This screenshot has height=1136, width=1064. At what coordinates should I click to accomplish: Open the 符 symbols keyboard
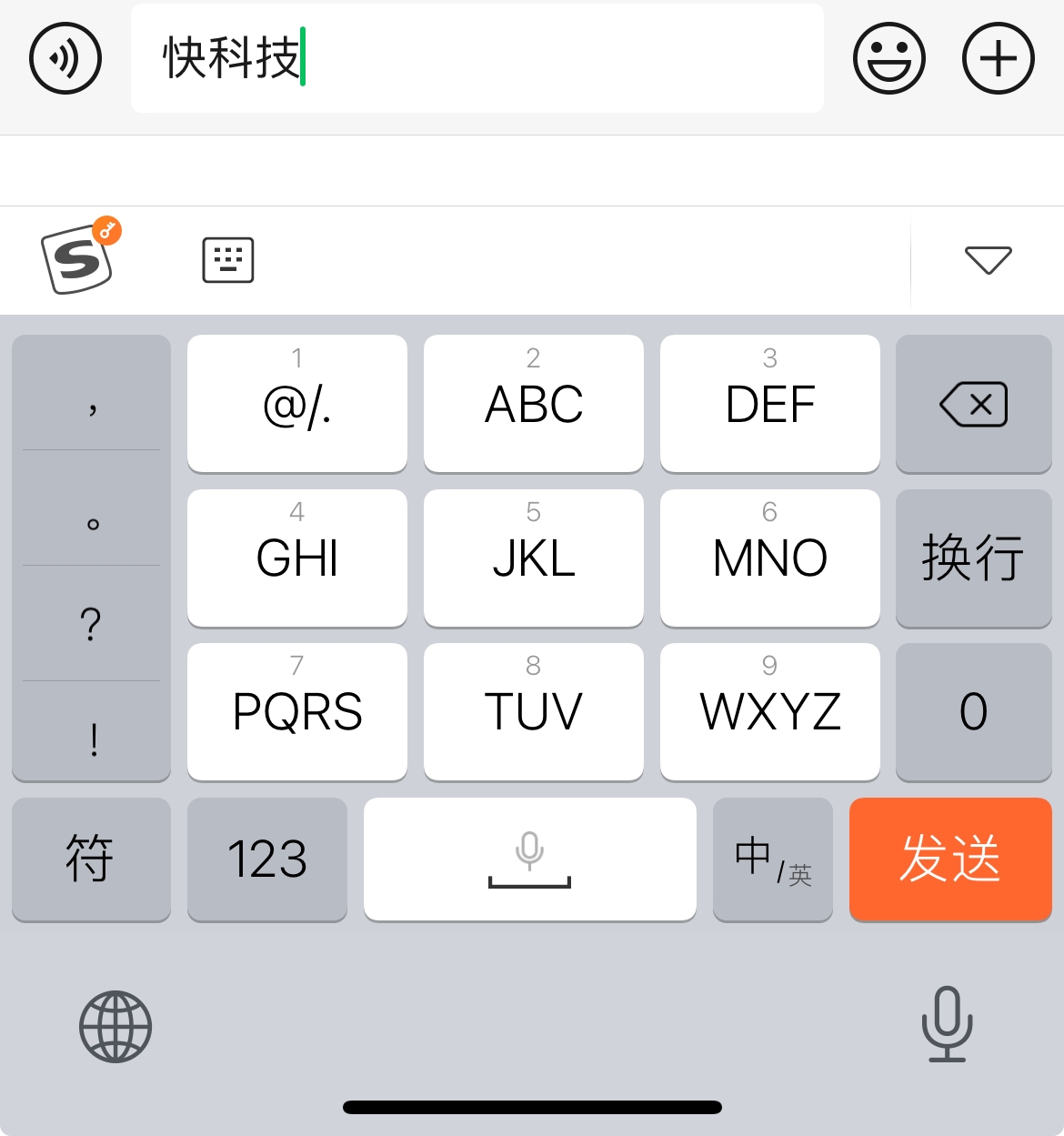pyautogui.click(x=91, y=859)
